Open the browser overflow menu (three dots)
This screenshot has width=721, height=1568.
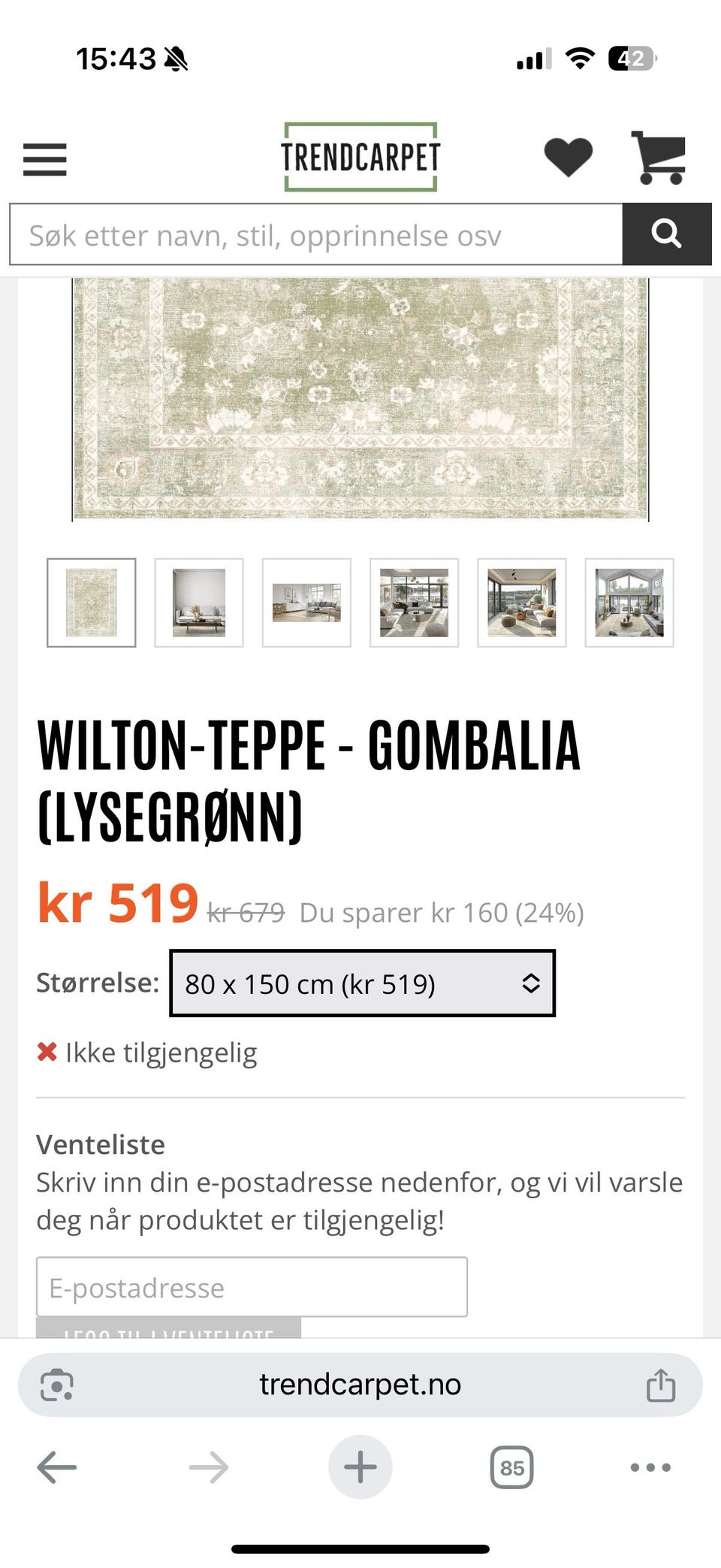point(650,1465)
